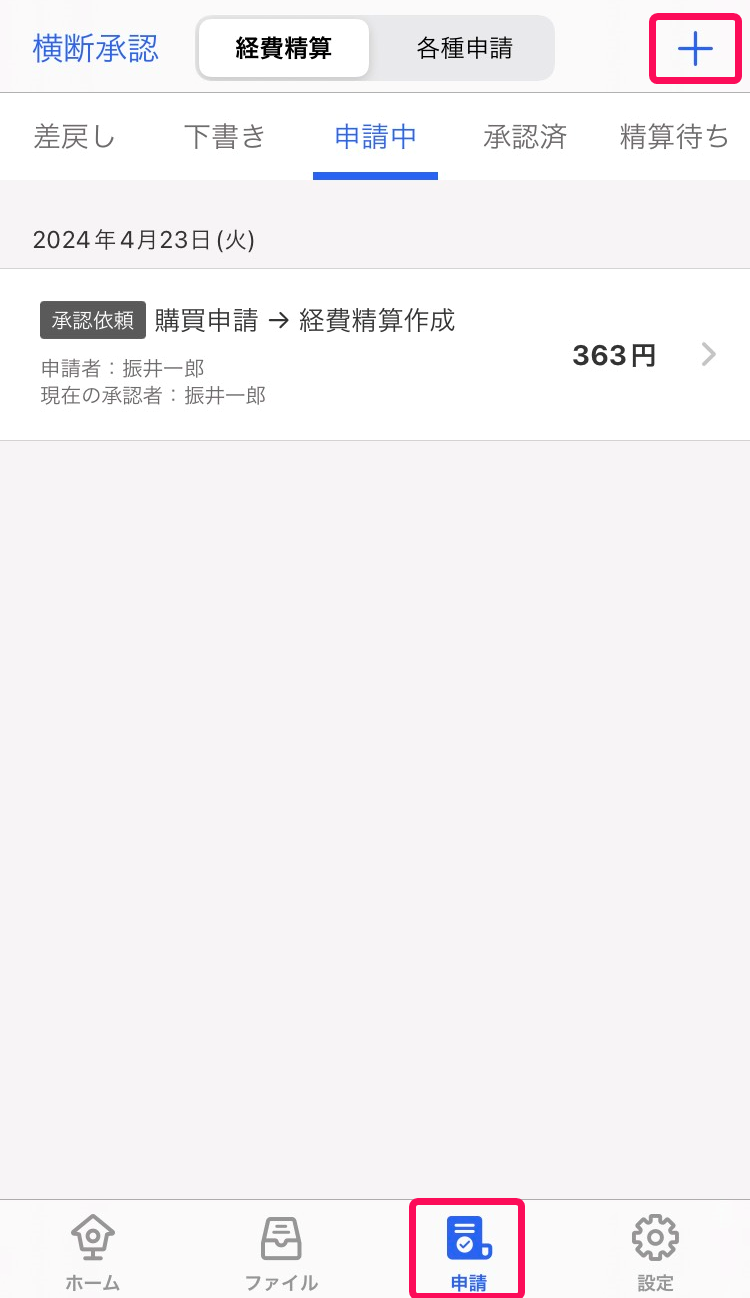
Task: Switch to the 各種申請 segment
Action: tap(464, 48)
